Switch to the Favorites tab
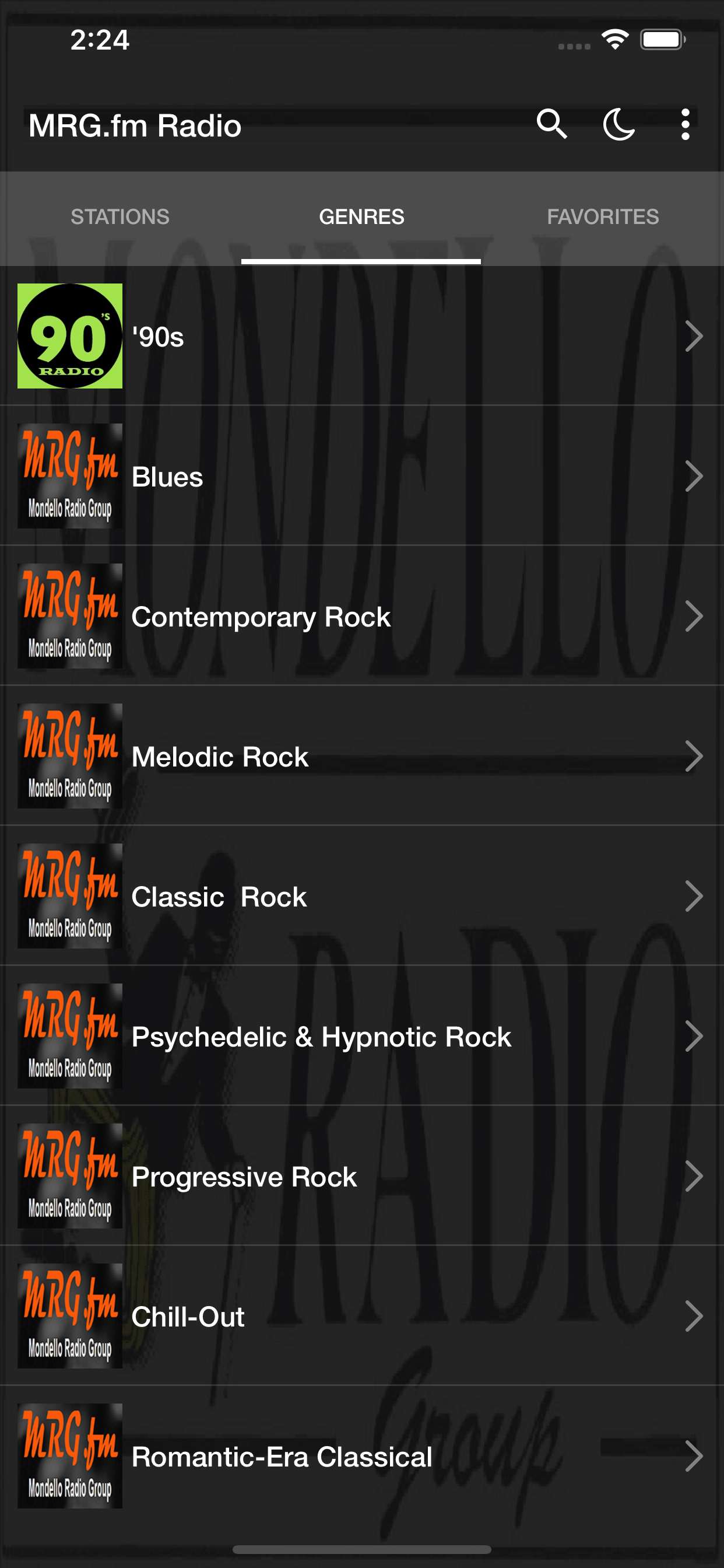Viewport: 724px width, 1568px height. pos(602,218)
